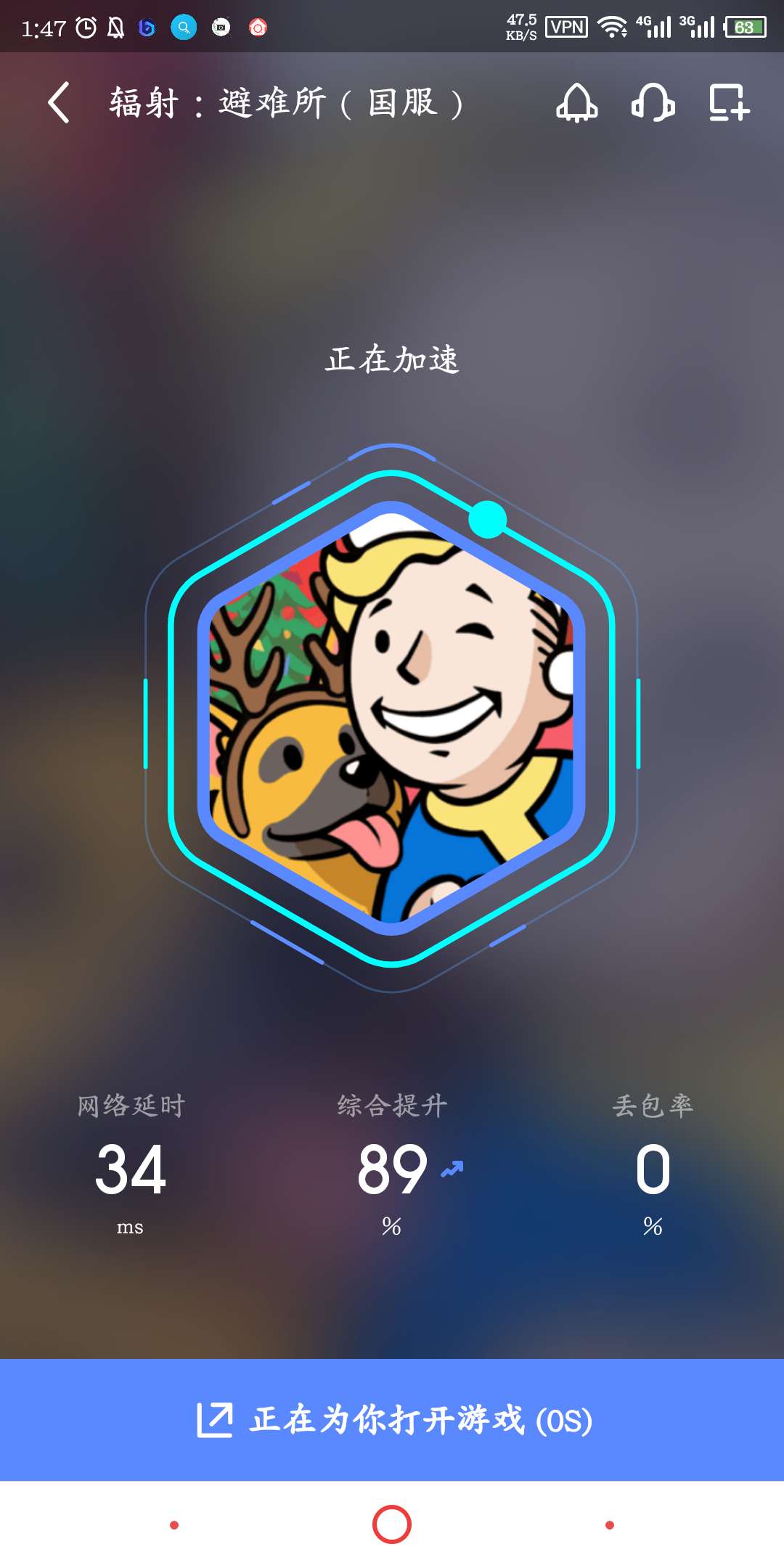This screenshot has height=1568, width=784.
Task: Tap the 正在为你打开游戏 button
Action: click(392, 1420)
